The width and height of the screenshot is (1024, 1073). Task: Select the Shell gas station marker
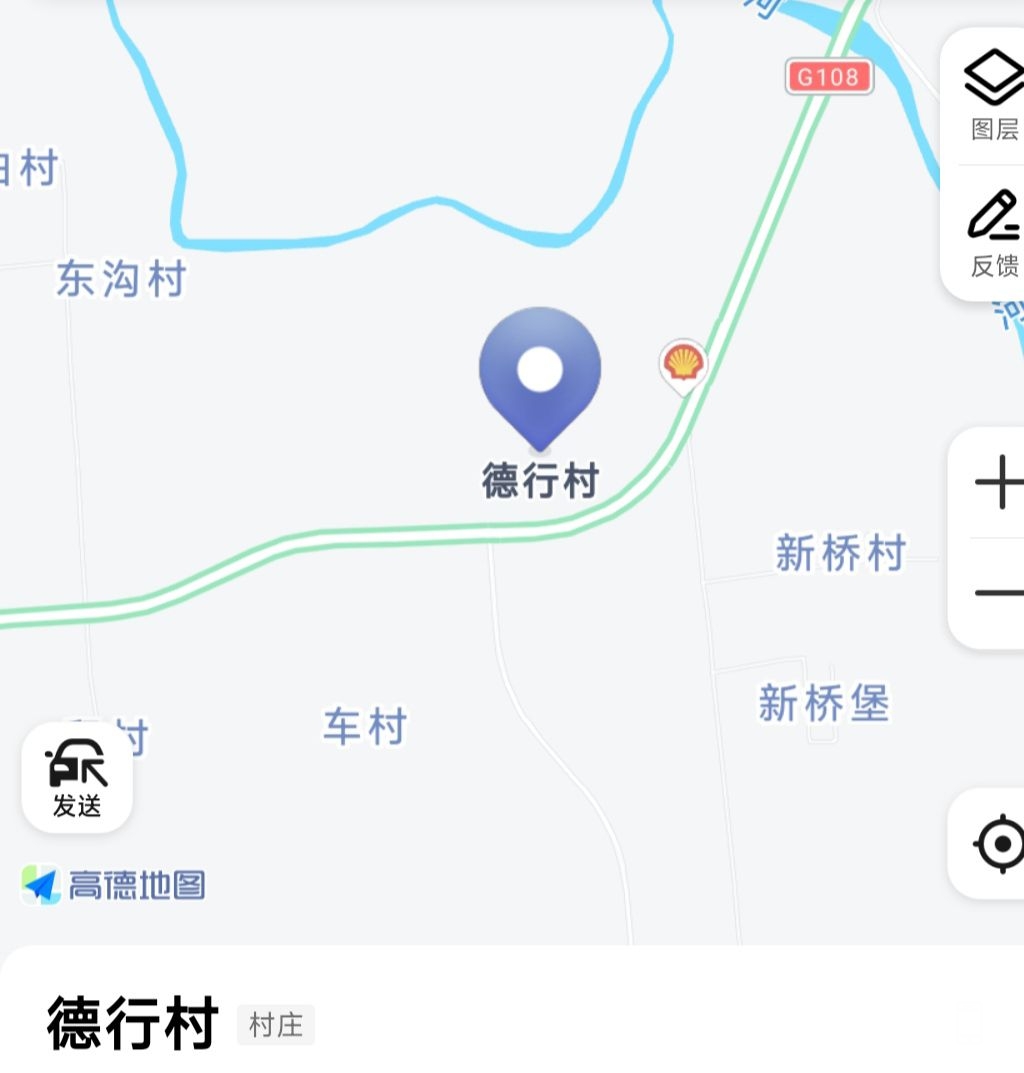coord(683,364)
